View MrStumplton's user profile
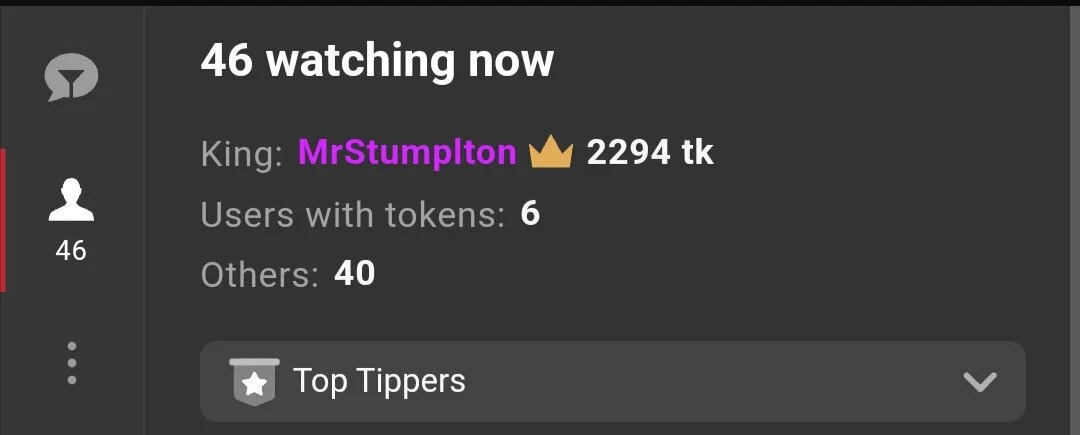This screenshot has height=435, width=1080. [407, 153]
